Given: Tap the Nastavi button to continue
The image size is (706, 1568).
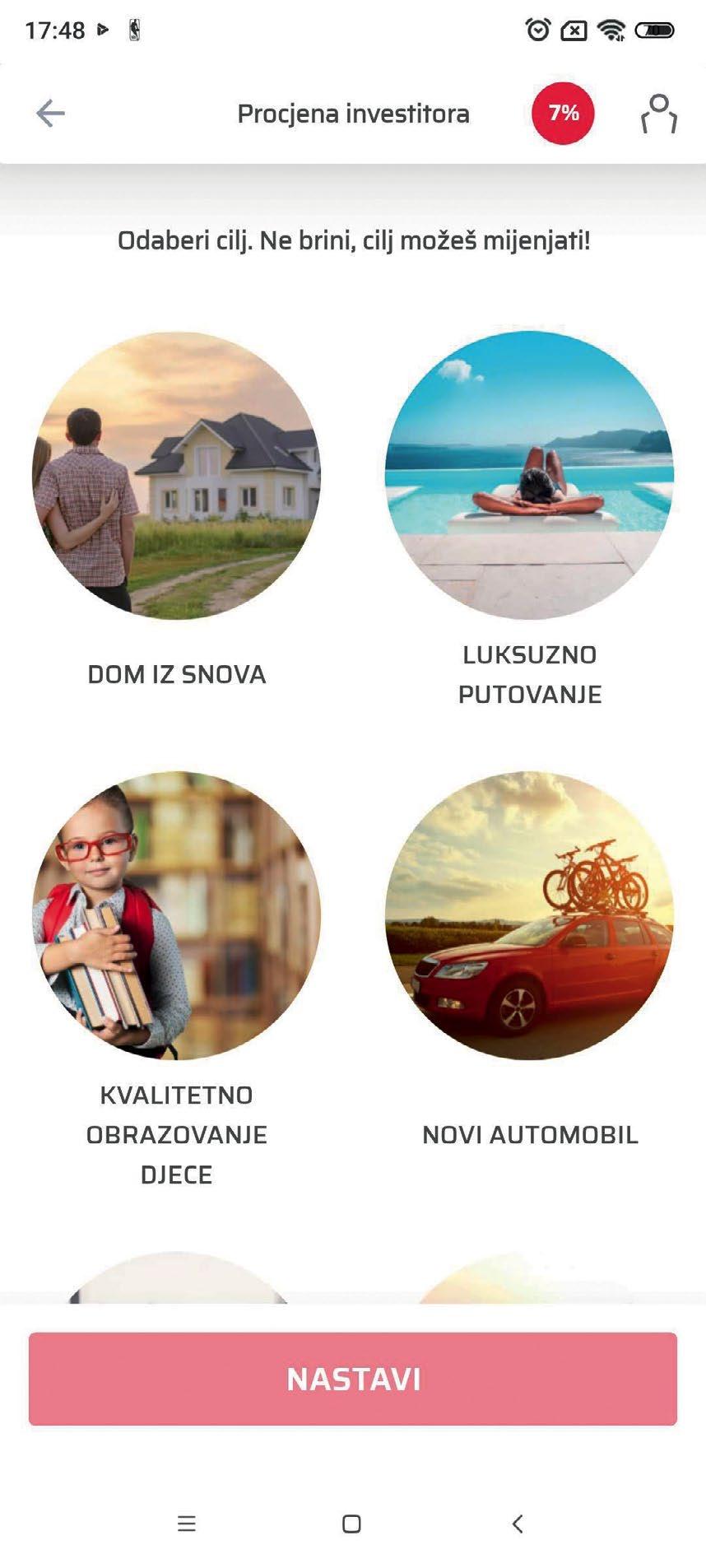Looking at the screenshot, I should tap(353, 1379).
